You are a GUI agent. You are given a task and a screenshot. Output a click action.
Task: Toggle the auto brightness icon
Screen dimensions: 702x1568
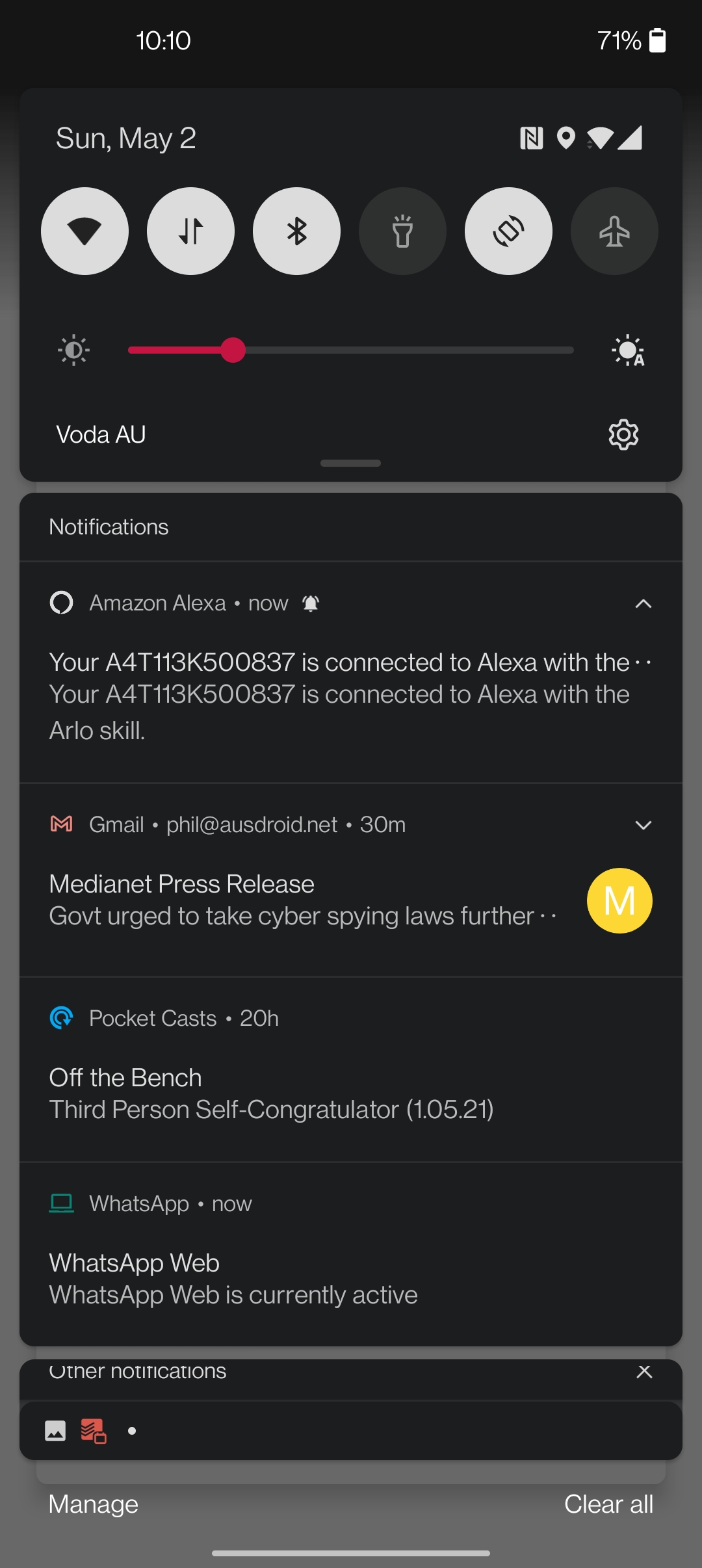(628, 350)
